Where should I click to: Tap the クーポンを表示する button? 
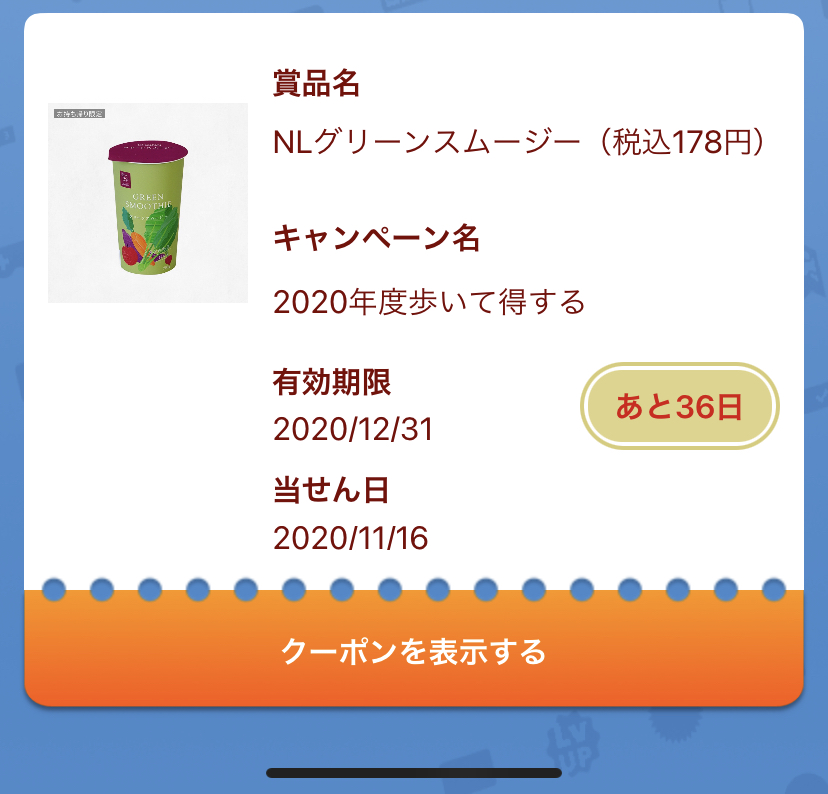[414, 651]
